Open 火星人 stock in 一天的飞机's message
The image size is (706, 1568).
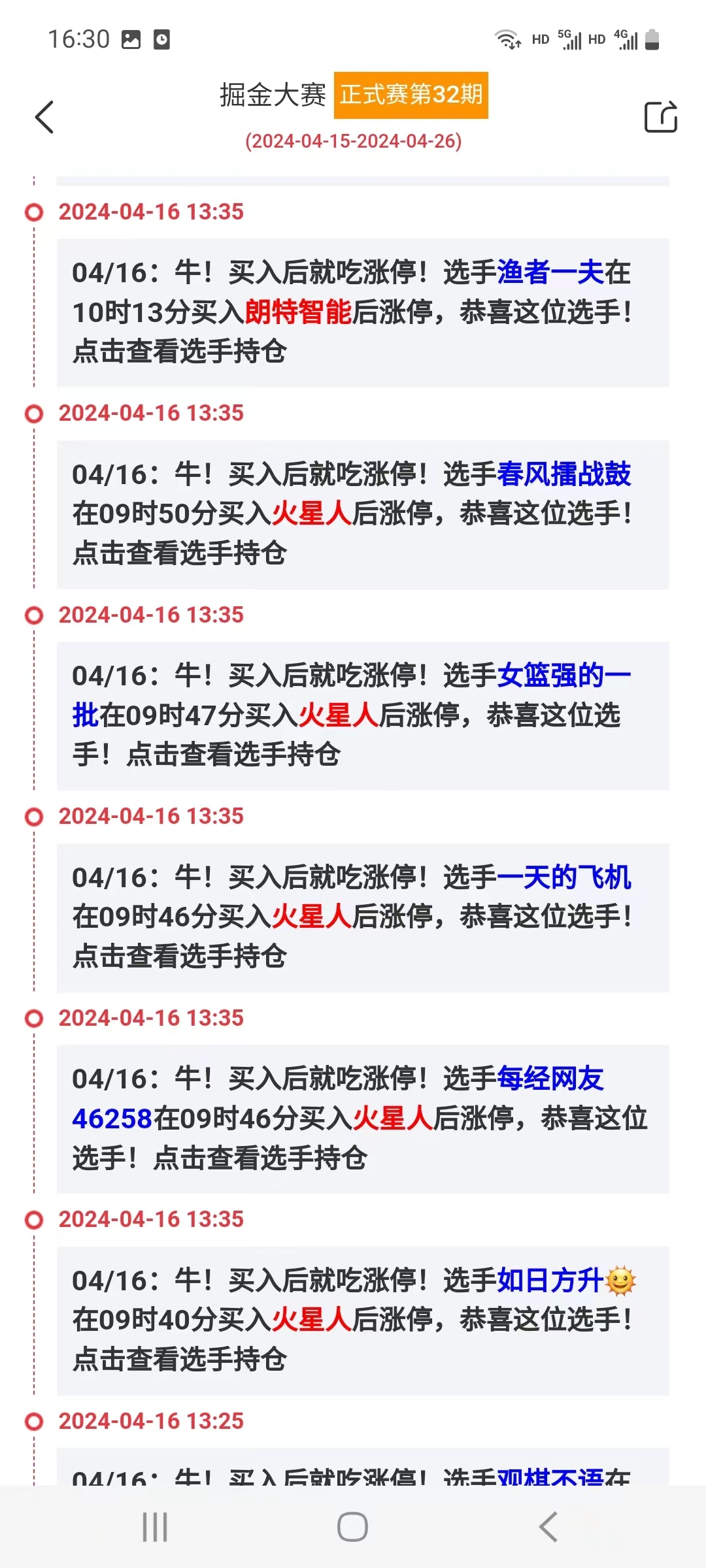click(x=312, y=917)
